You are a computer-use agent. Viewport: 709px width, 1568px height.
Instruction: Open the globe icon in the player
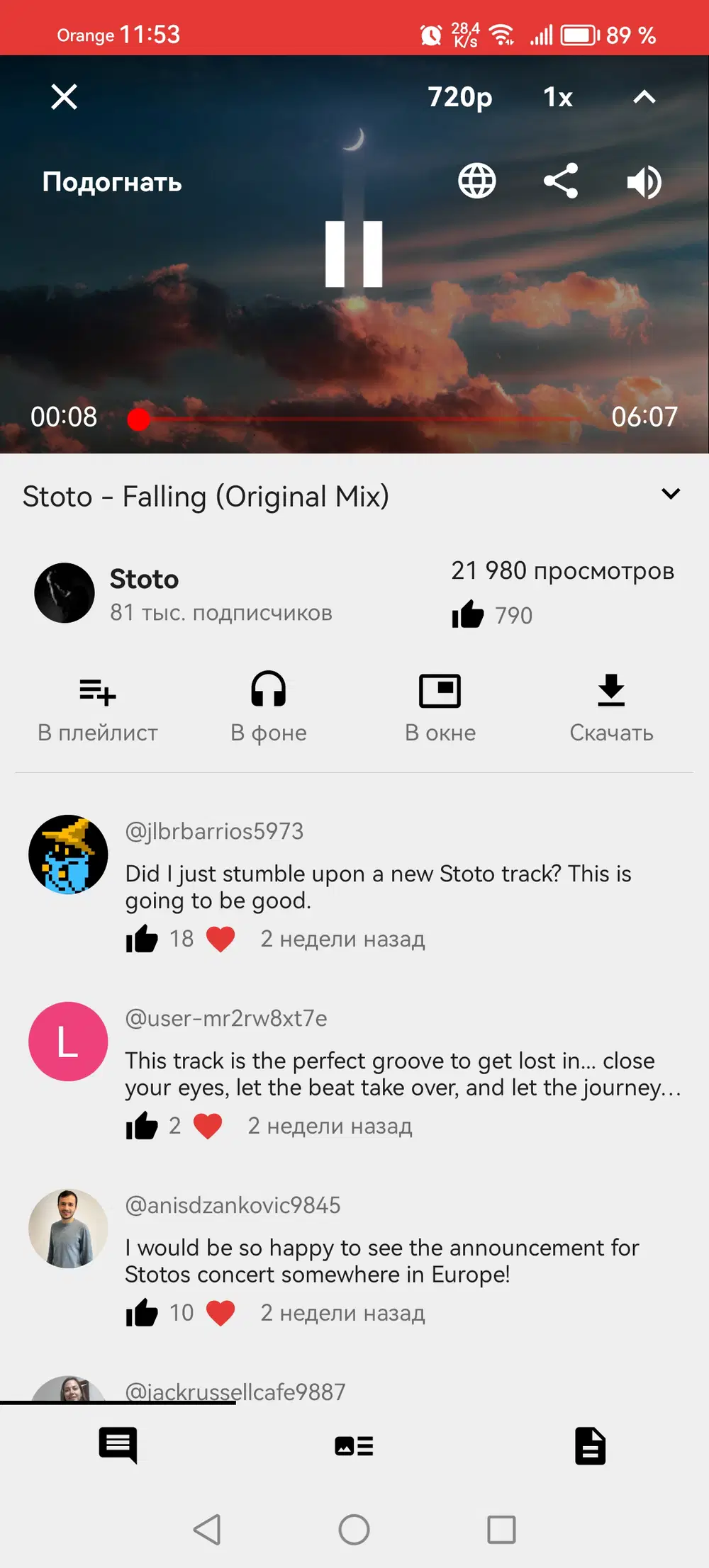(476, 181)
